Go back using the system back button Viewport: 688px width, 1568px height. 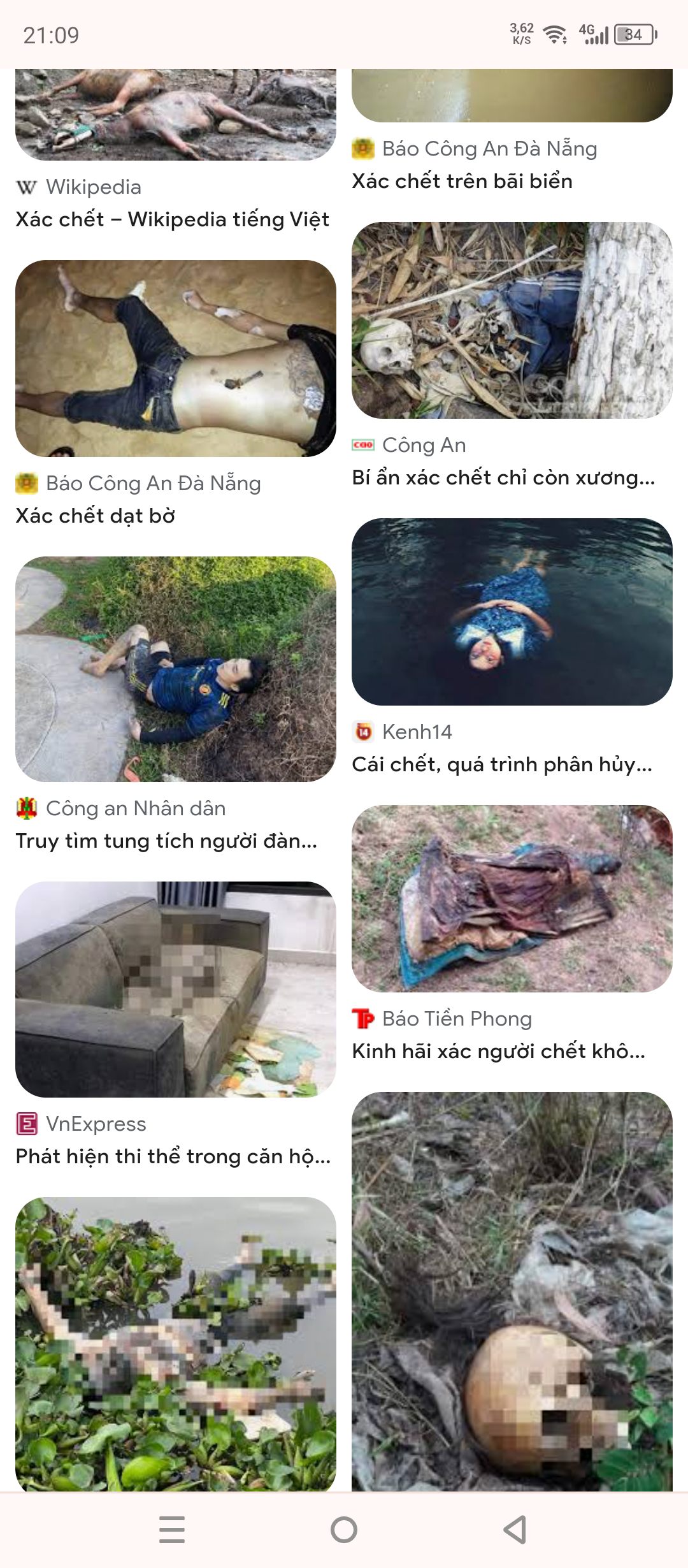pos(515,1530)
